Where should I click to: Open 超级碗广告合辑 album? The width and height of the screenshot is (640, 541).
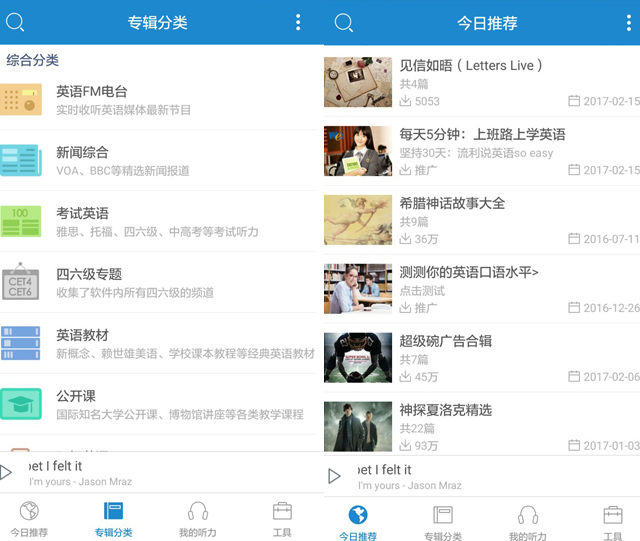click(482, 358)
